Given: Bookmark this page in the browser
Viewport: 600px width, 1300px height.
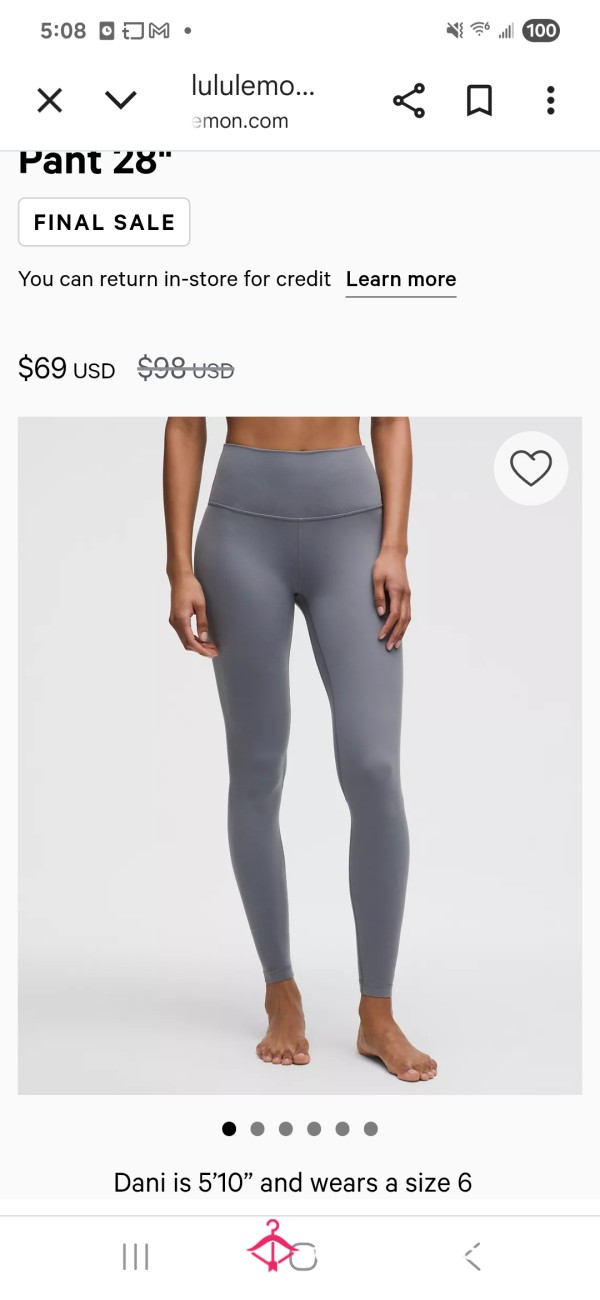Looking at the screenshot, I should pos(480,101).
